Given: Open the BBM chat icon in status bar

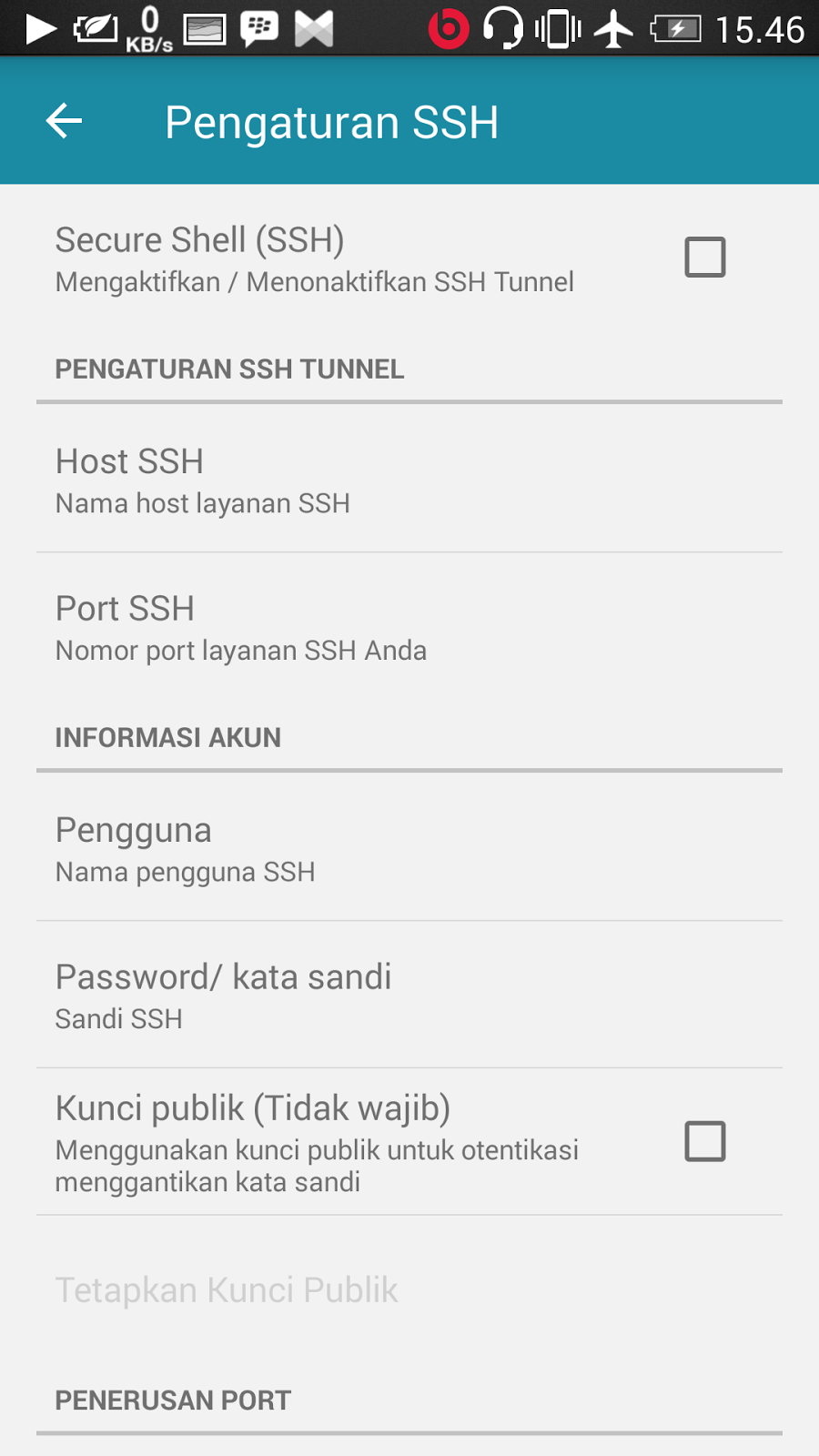Looking at the screenshot, I should pos(258,27).
